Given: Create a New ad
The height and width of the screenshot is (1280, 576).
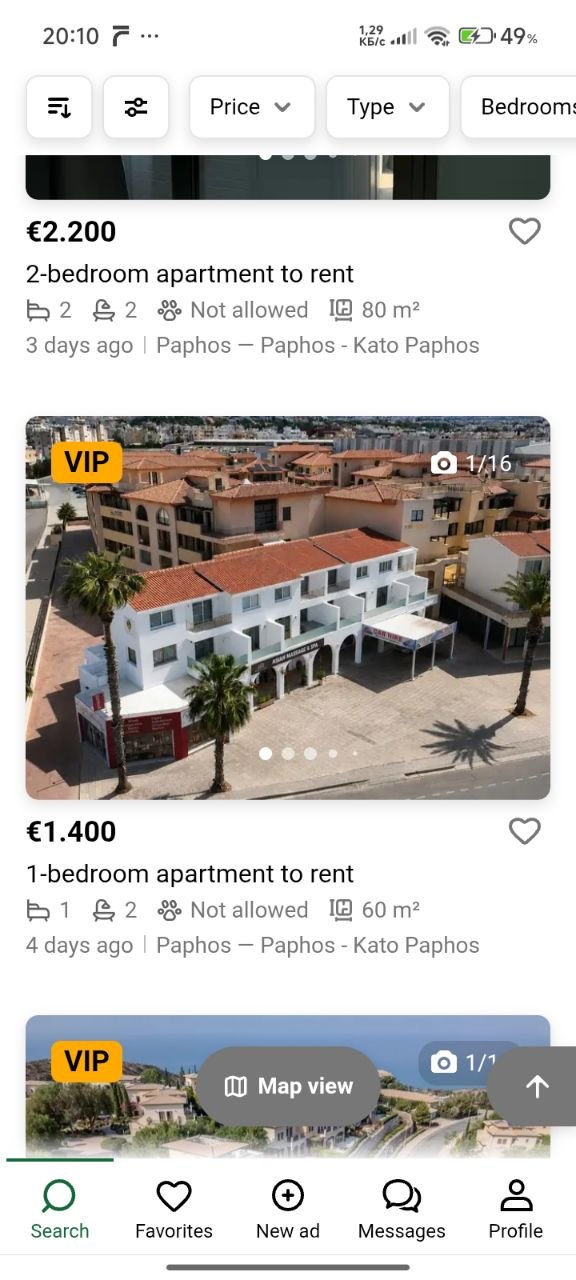Looking at the screenshot, I should pyautogui.click(x=288, y=1209).
